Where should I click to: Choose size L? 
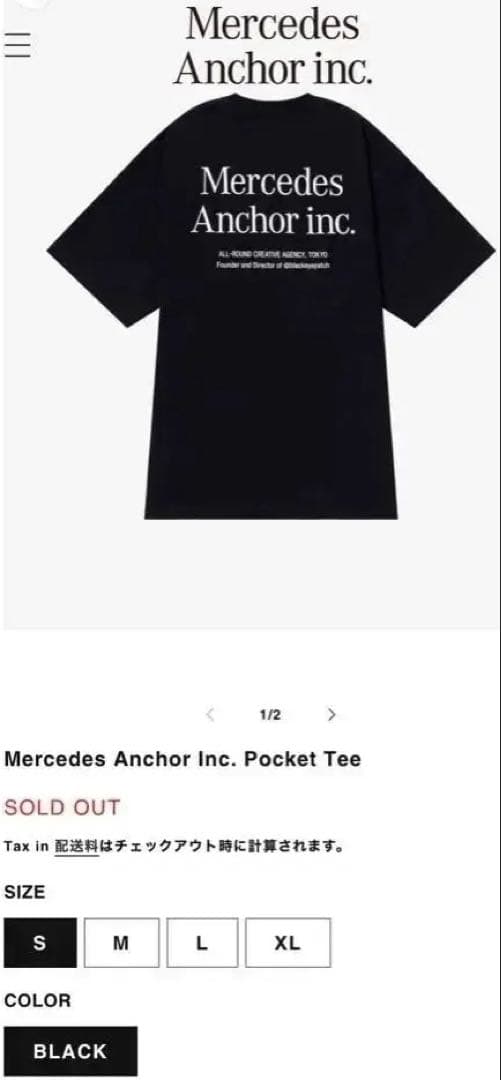(202, 942)
